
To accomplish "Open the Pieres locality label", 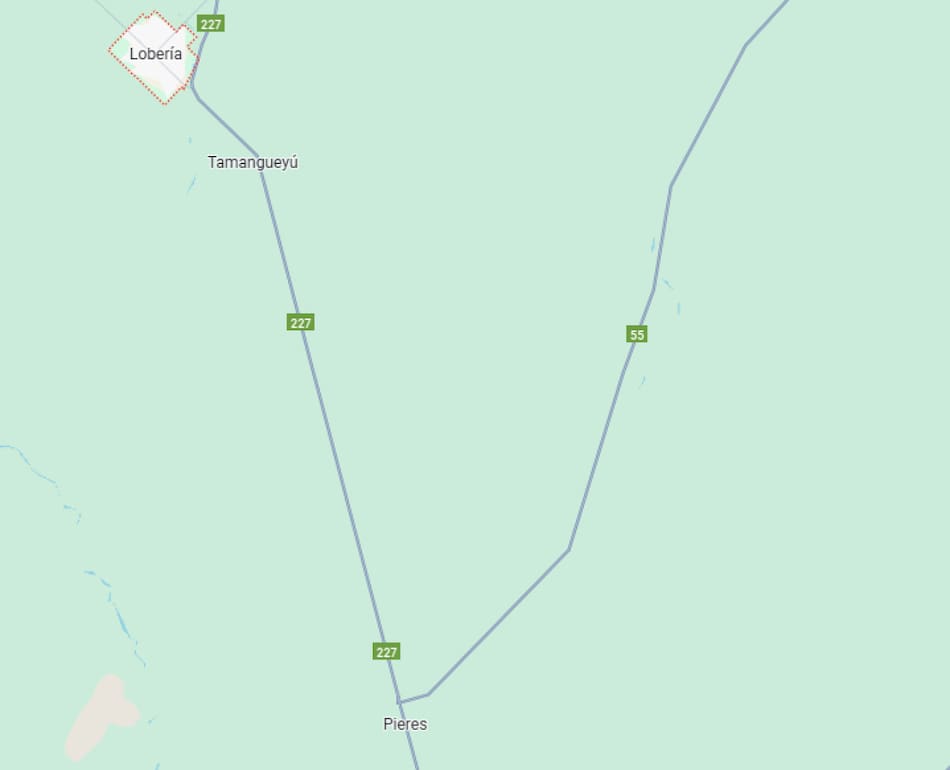I will point(405,724).
